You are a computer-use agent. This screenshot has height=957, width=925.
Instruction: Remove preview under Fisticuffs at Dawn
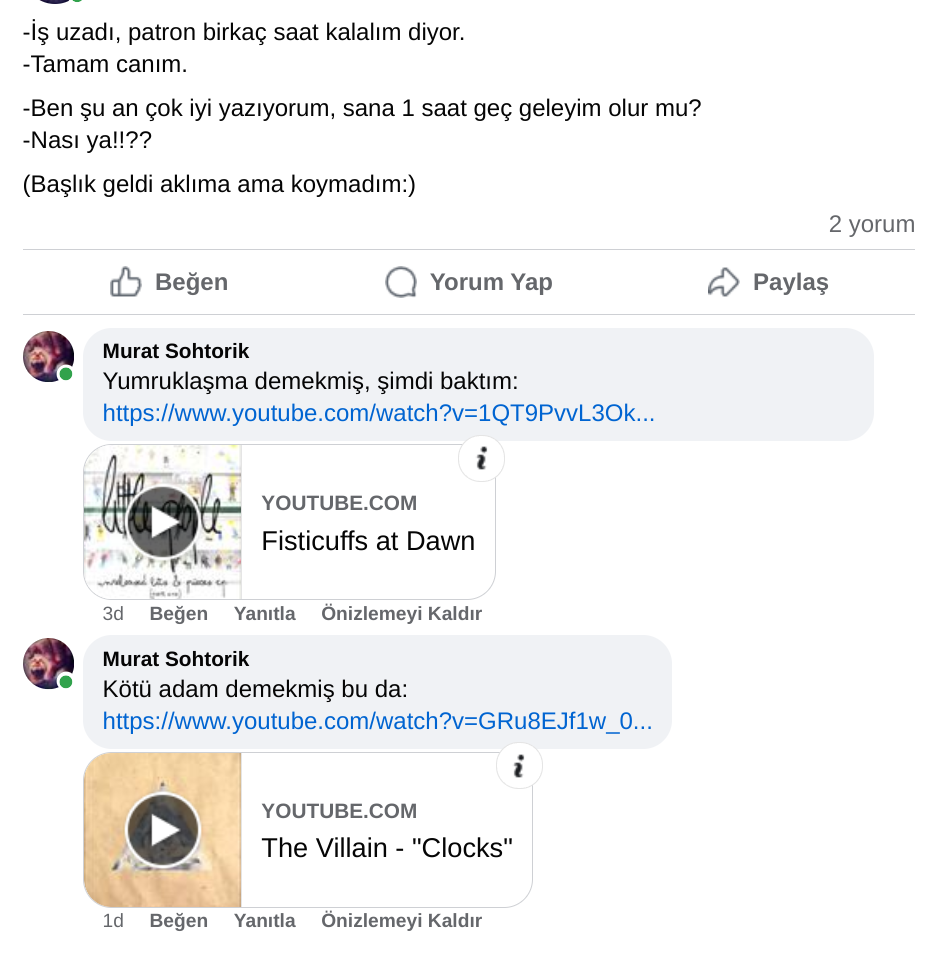pos(401,614)
